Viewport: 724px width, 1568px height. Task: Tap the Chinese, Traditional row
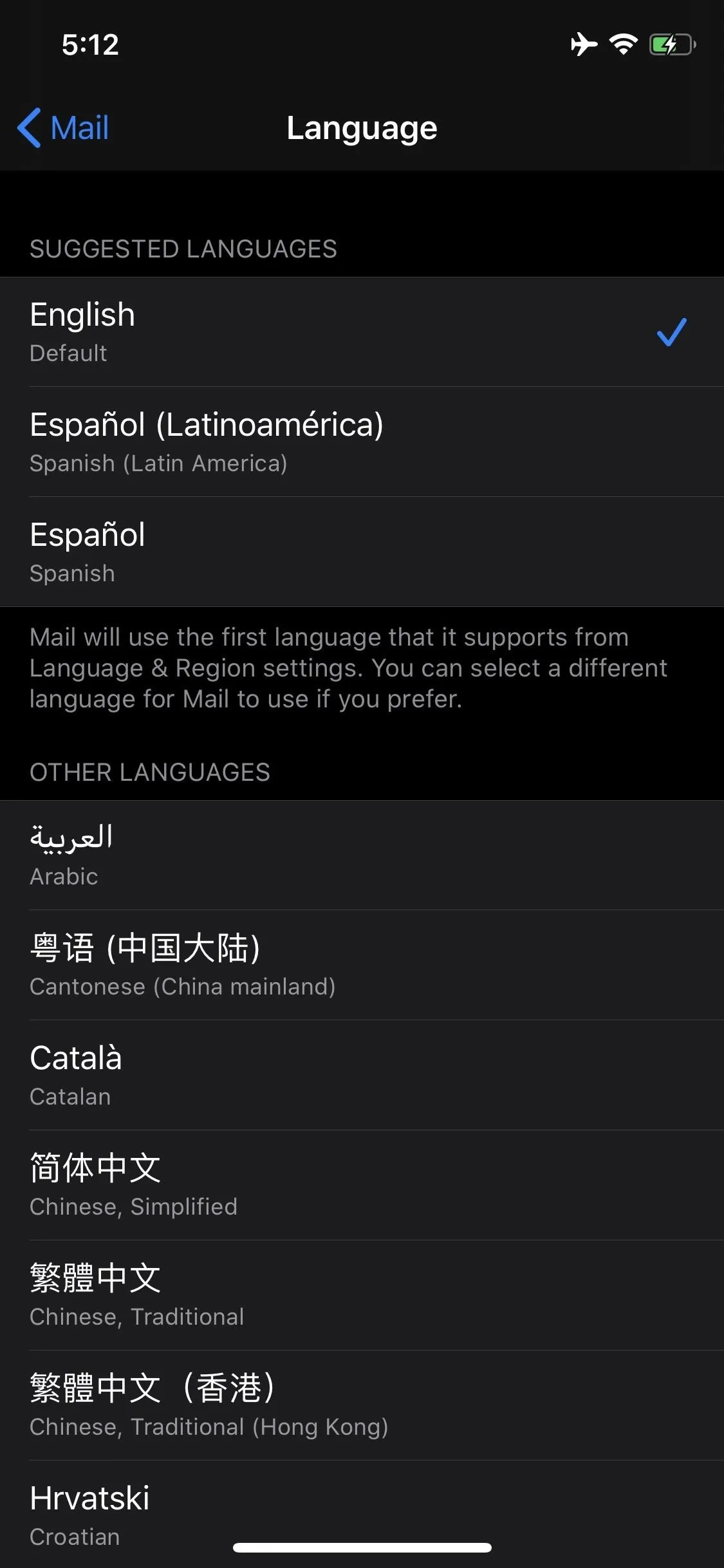click(x=362, y=1296)
